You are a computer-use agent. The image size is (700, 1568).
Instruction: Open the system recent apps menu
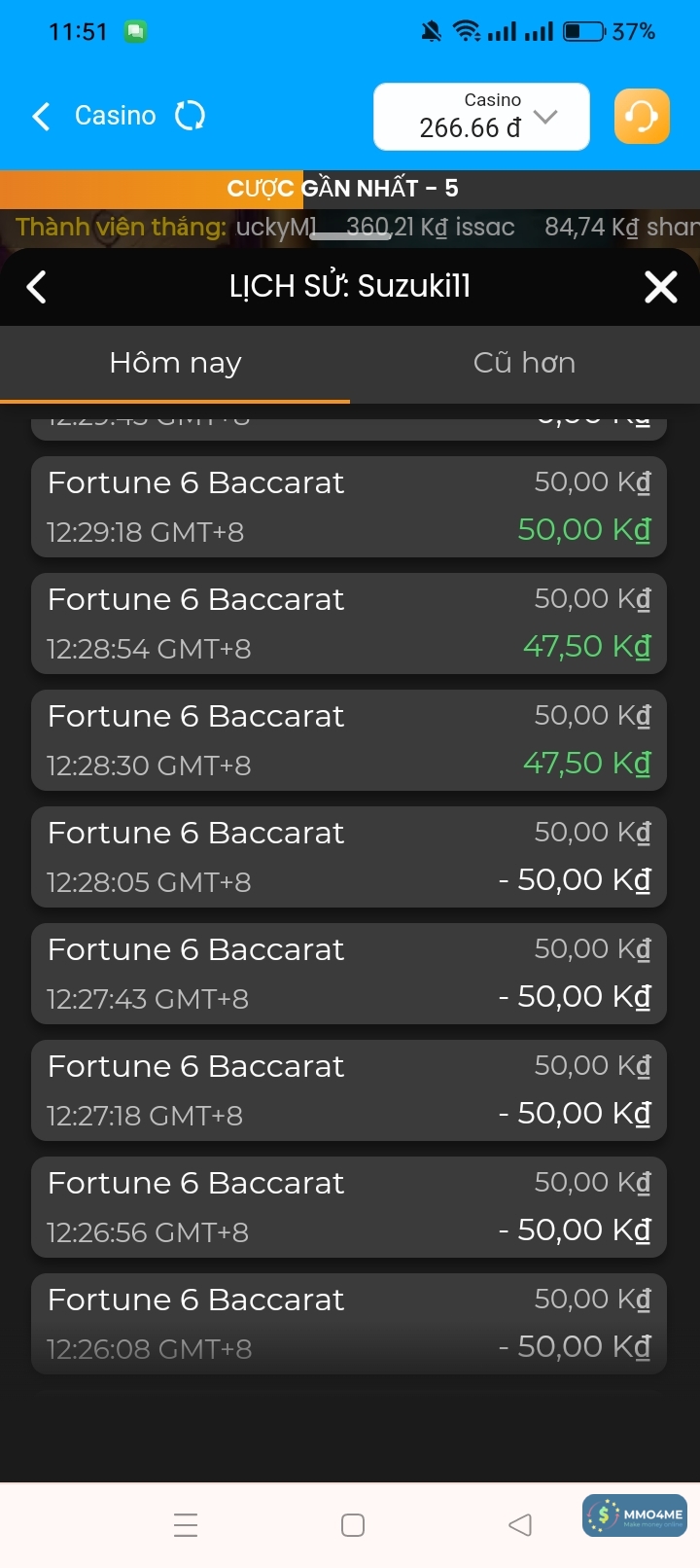pos(186,1524)
